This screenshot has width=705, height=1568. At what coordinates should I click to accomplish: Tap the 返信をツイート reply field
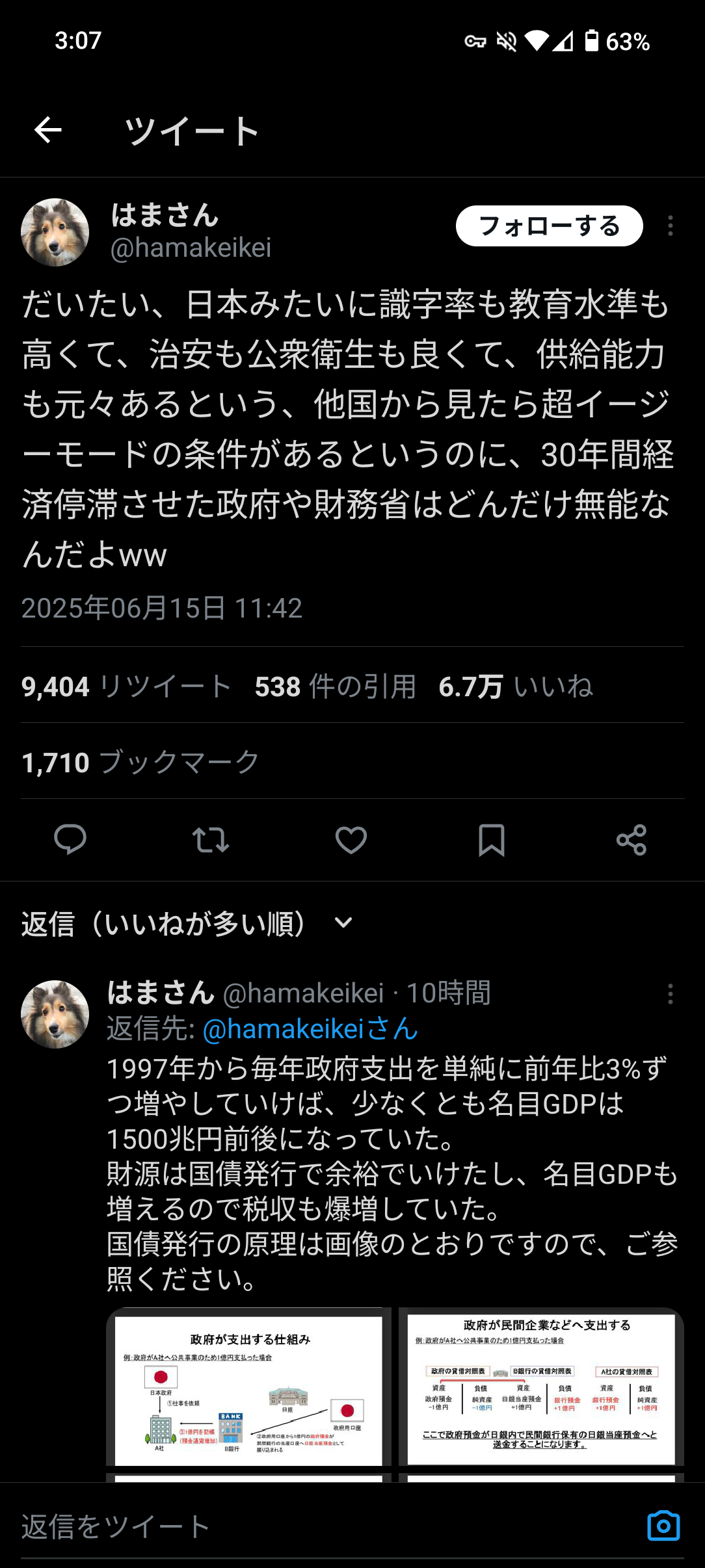[325, 1526]
